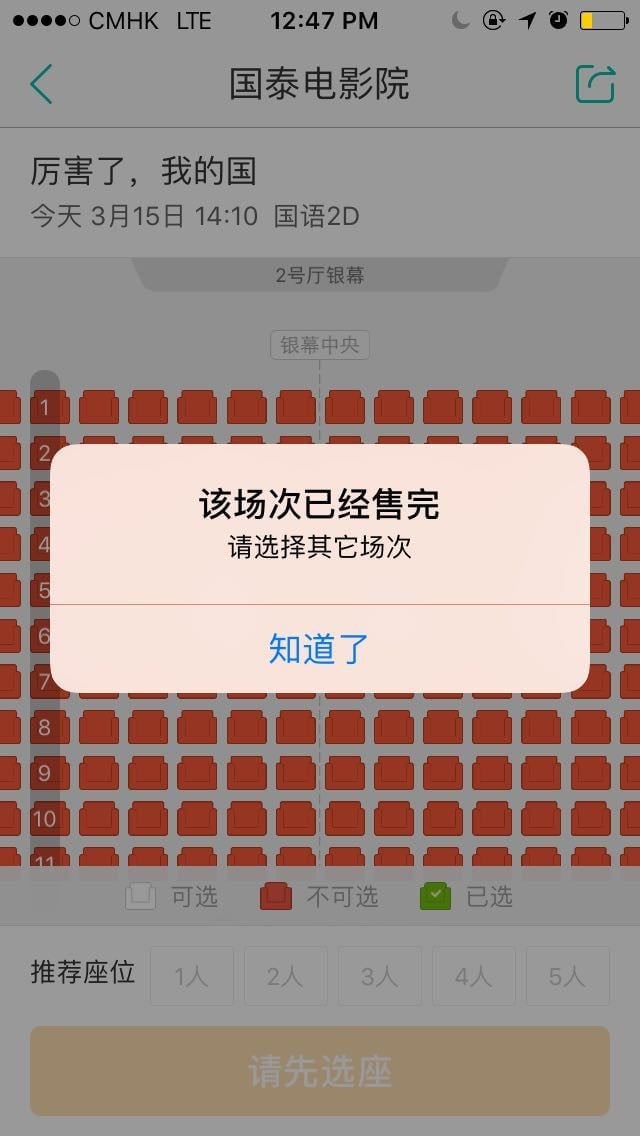Pick 5人 recommended seats
The image size is (640, 1136).
click(x=567, y=976)
